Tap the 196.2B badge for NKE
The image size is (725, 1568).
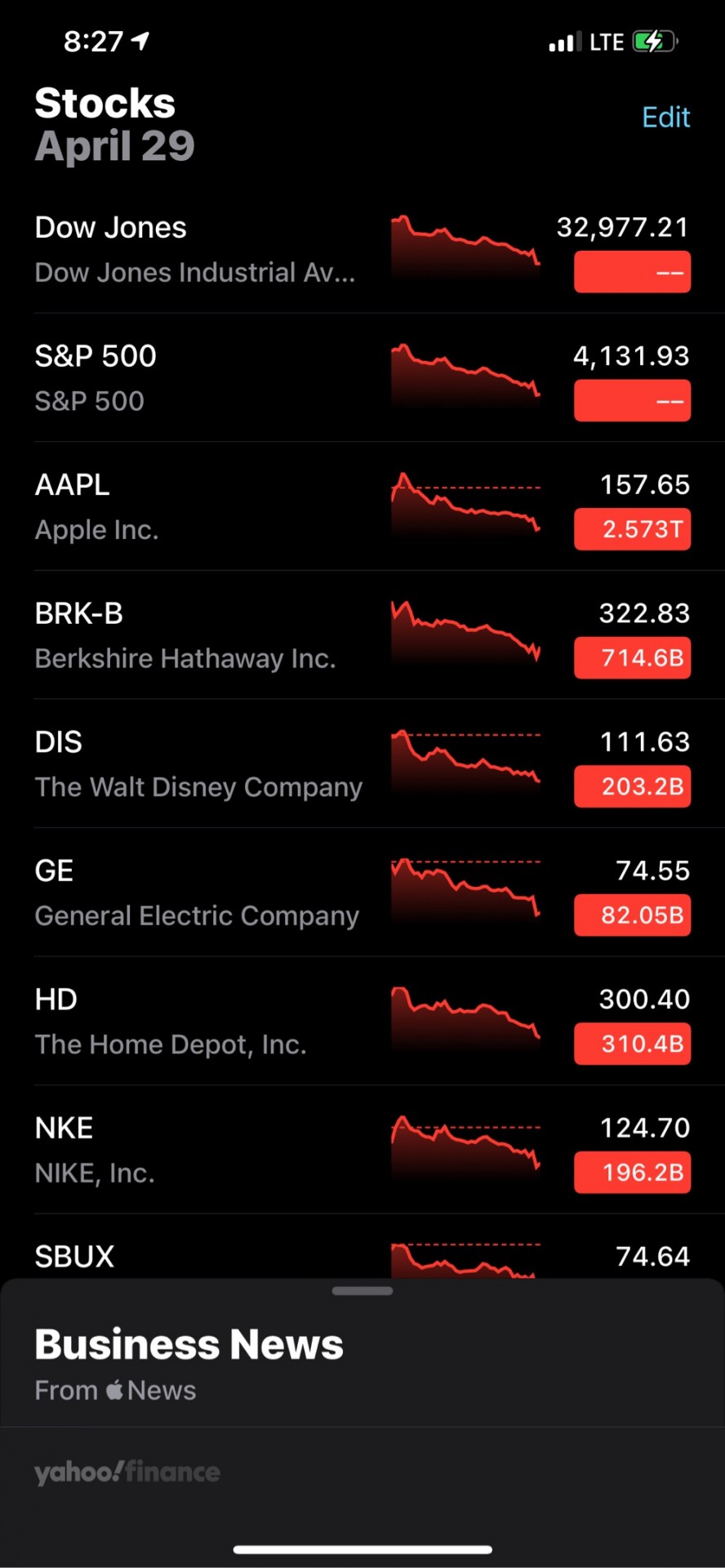click(x=632, y=1172)
